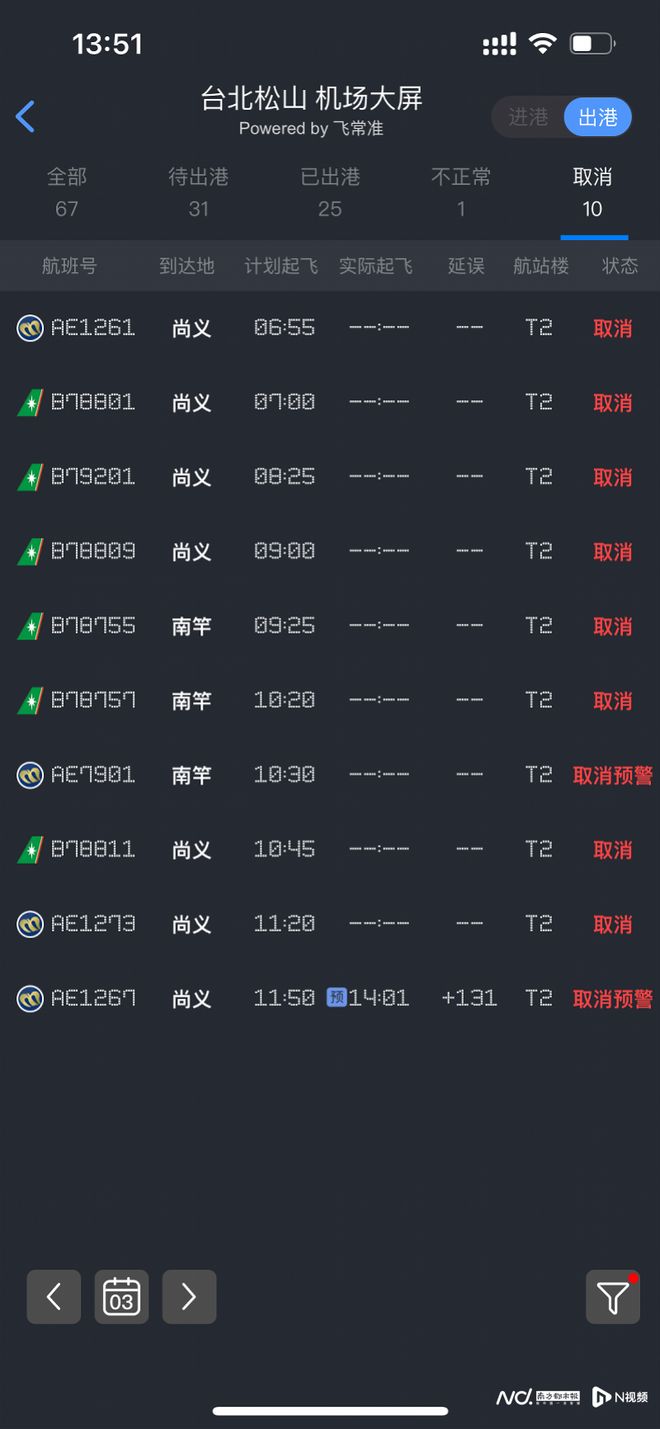View flight B79201 at 08:25
This screenshot has height=1429, width=660.
click(x=330, y=477)
